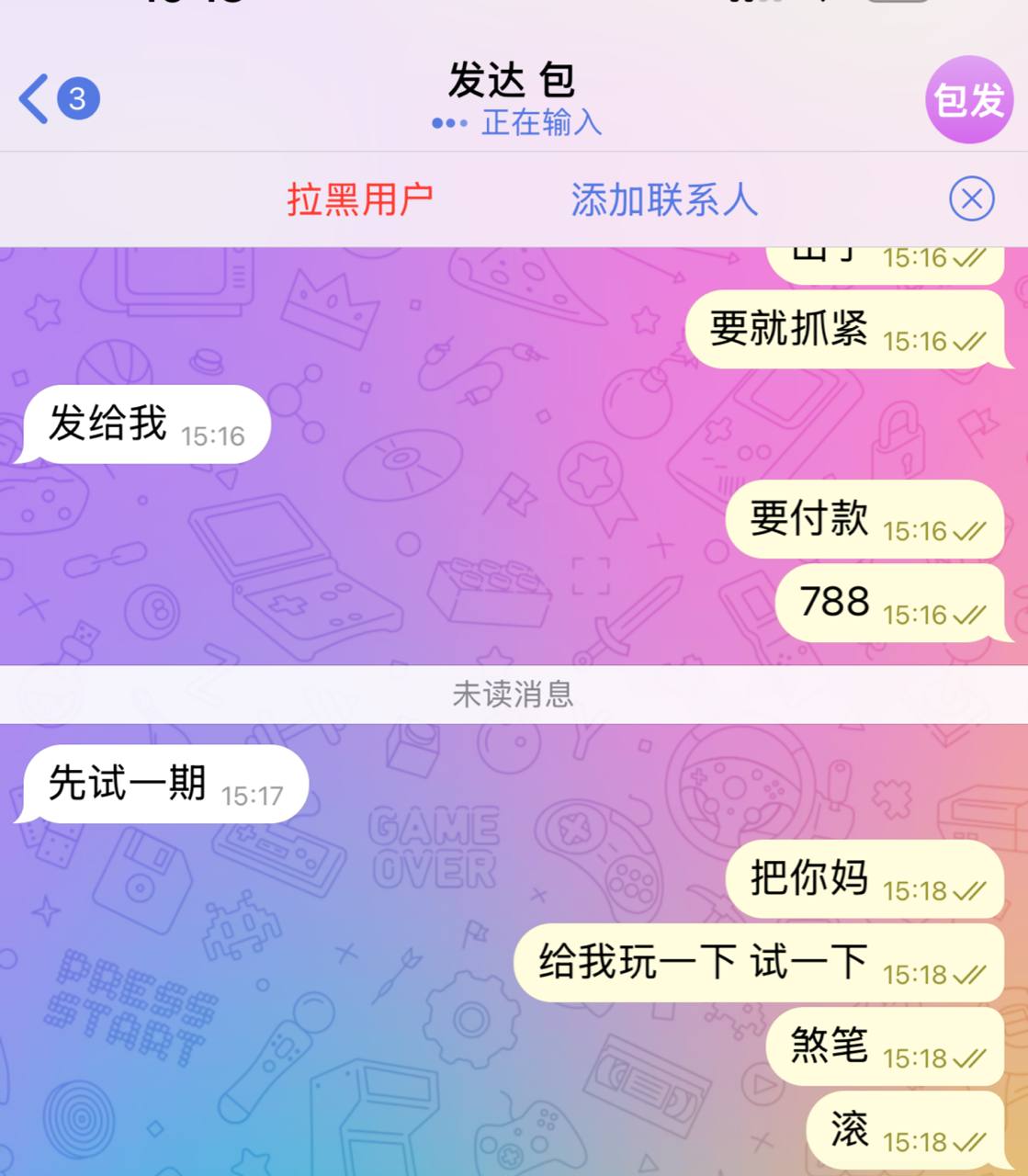The image size is (1028, 1176).
Task: Open the 包发 profile avatar
Action: pyautogui.click(x=968, y=99)
